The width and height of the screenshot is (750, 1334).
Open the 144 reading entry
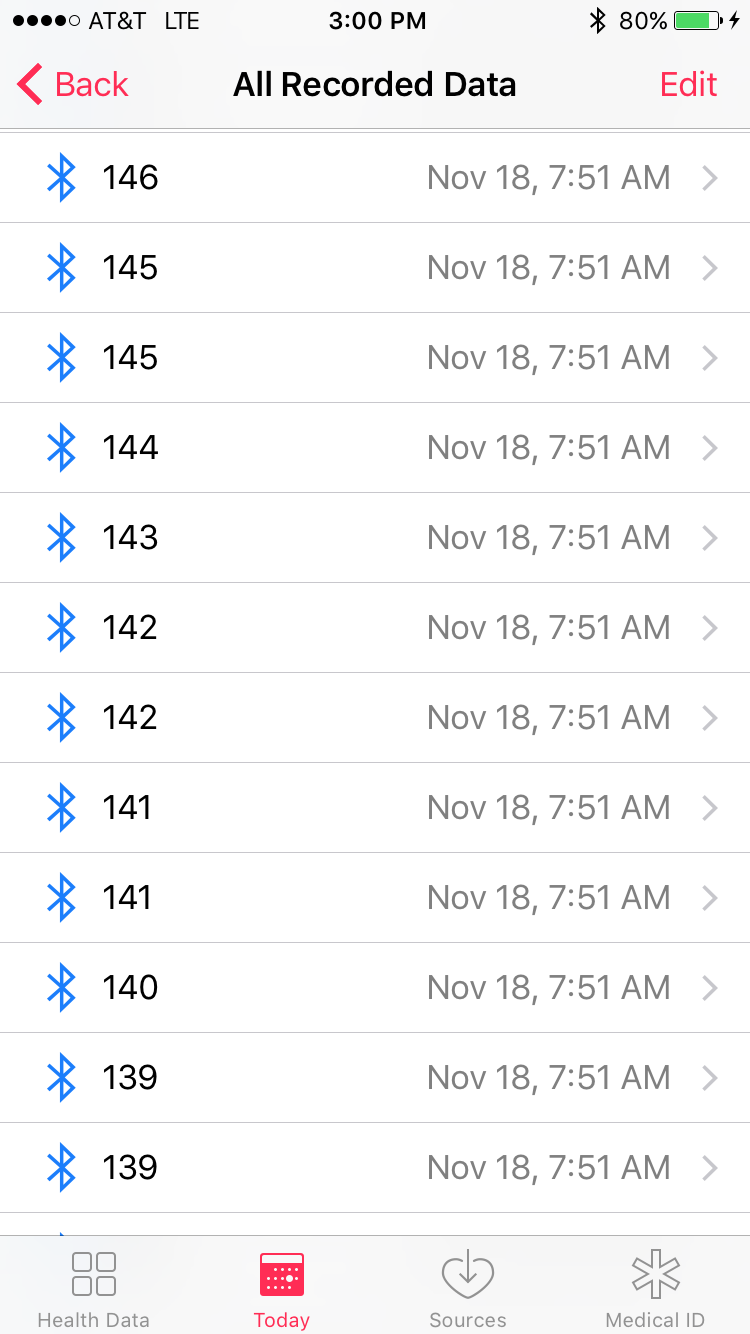pyautogui.click(x=375, y=448)
